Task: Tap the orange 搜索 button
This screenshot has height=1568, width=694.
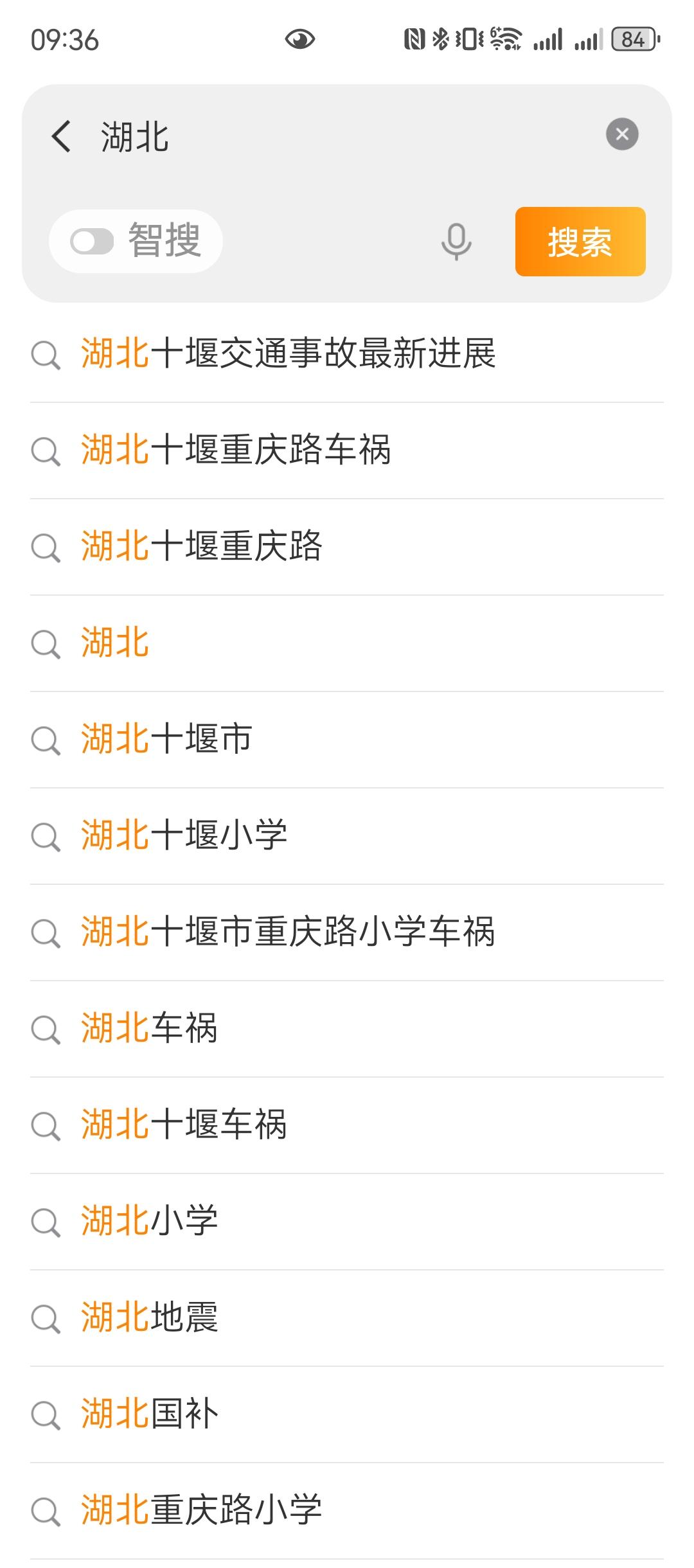Action: (580, 242)
